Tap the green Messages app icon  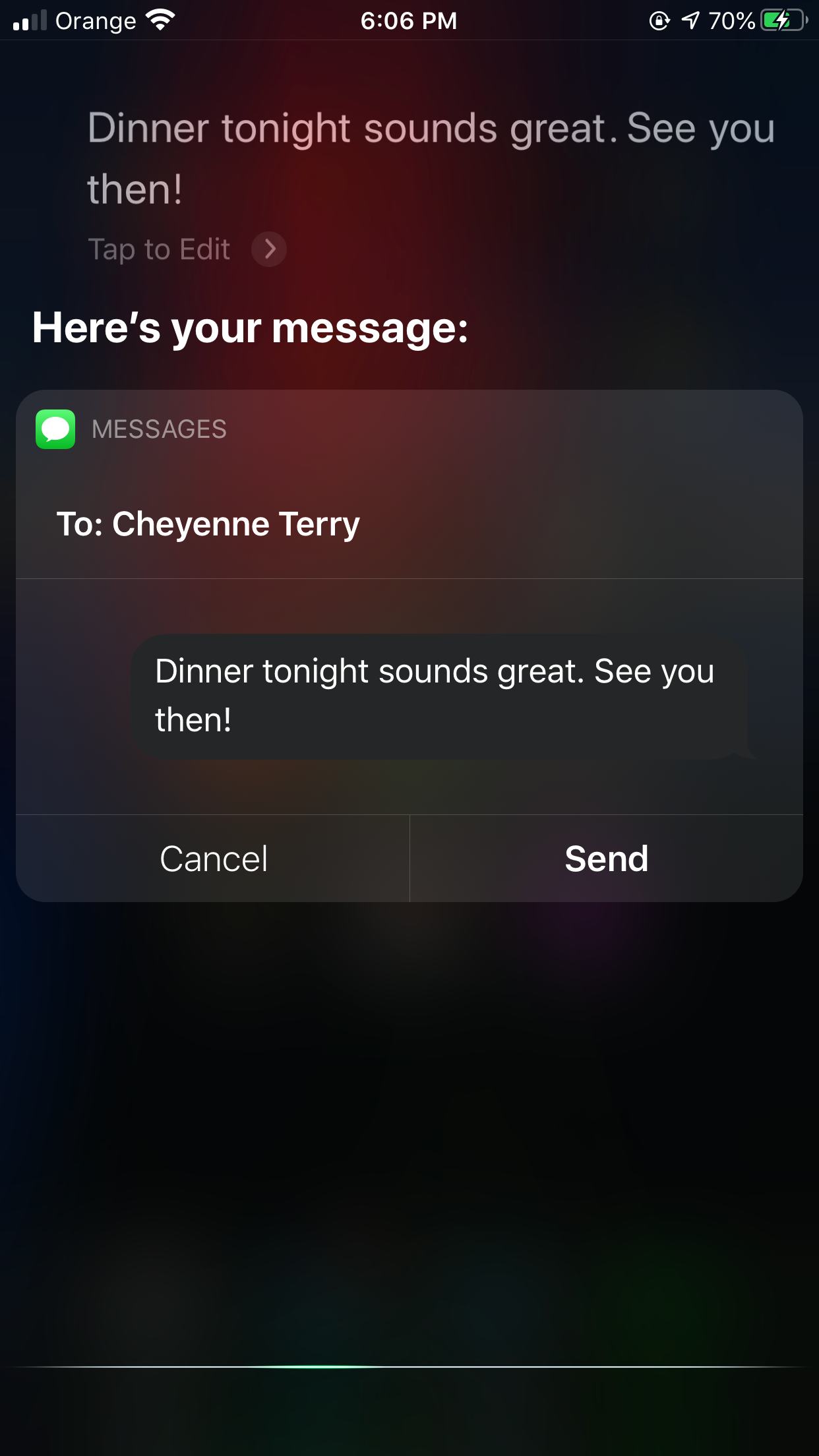pyautogui.click(x=55, y=430)
